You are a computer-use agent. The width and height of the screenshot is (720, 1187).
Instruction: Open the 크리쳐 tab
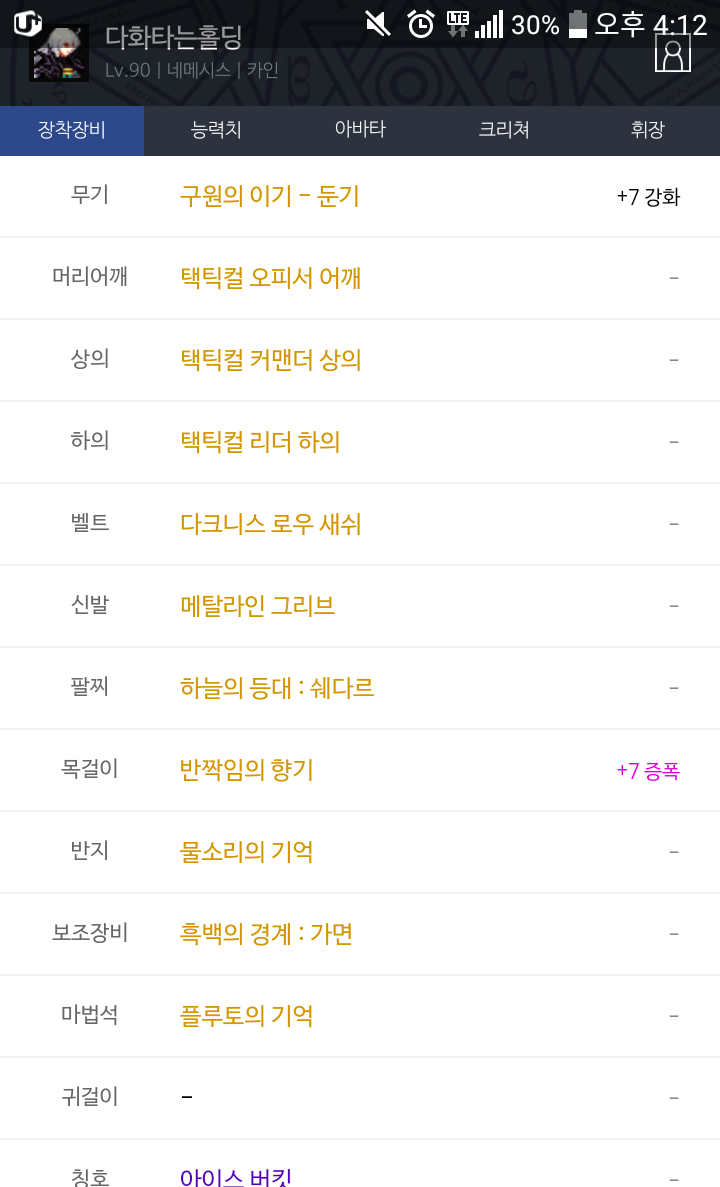tap(504, 130)
